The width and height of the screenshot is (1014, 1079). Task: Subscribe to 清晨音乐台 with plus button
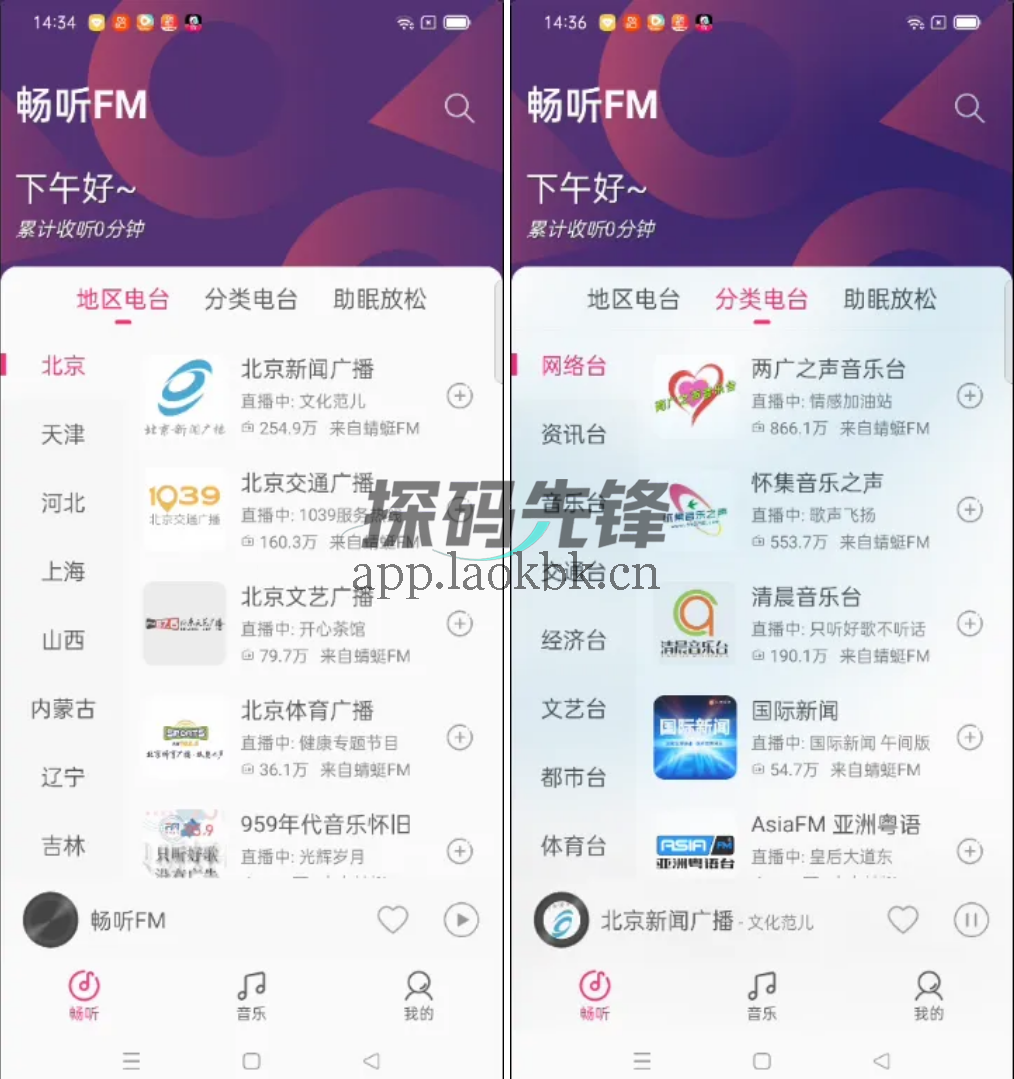coord(970,623)
